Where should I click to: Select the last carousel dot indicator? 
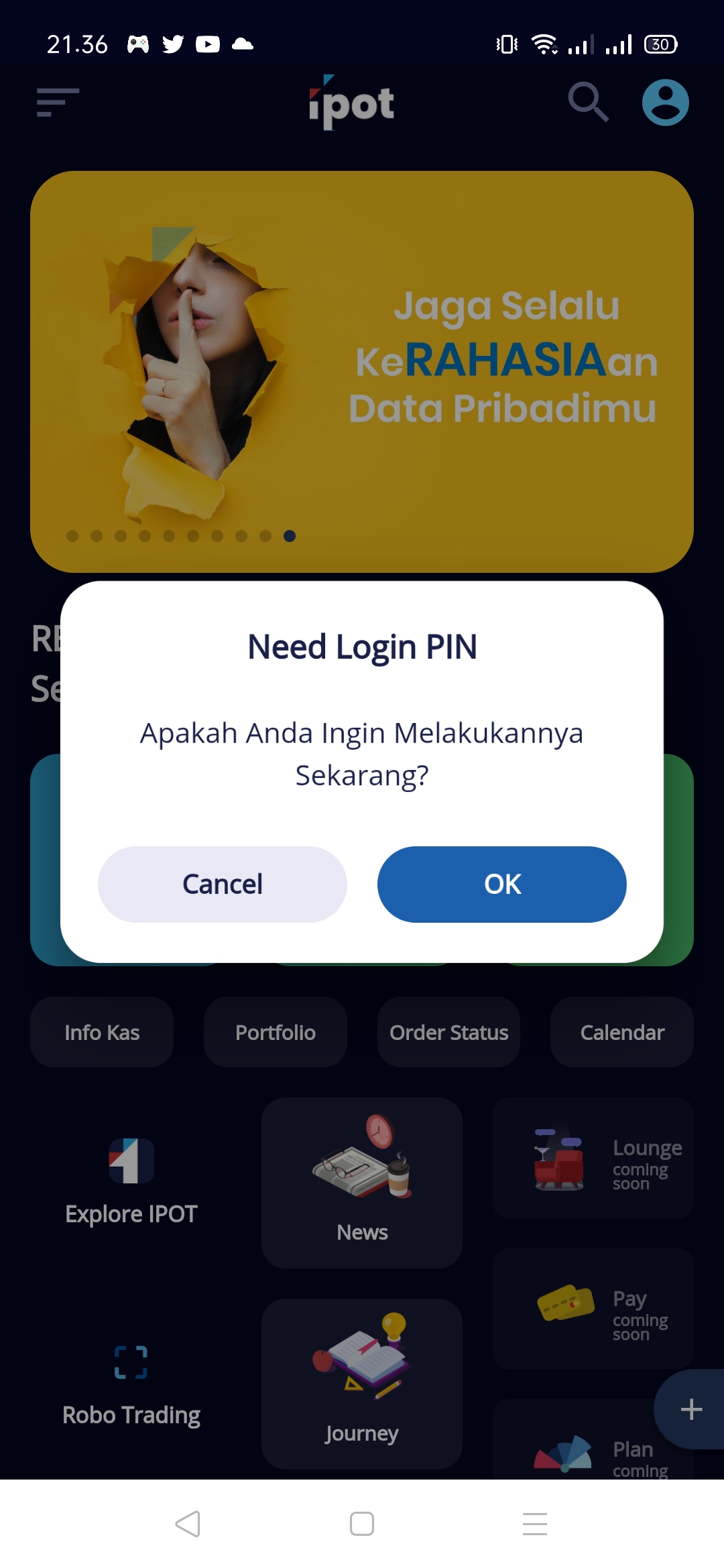click(288, 536)
